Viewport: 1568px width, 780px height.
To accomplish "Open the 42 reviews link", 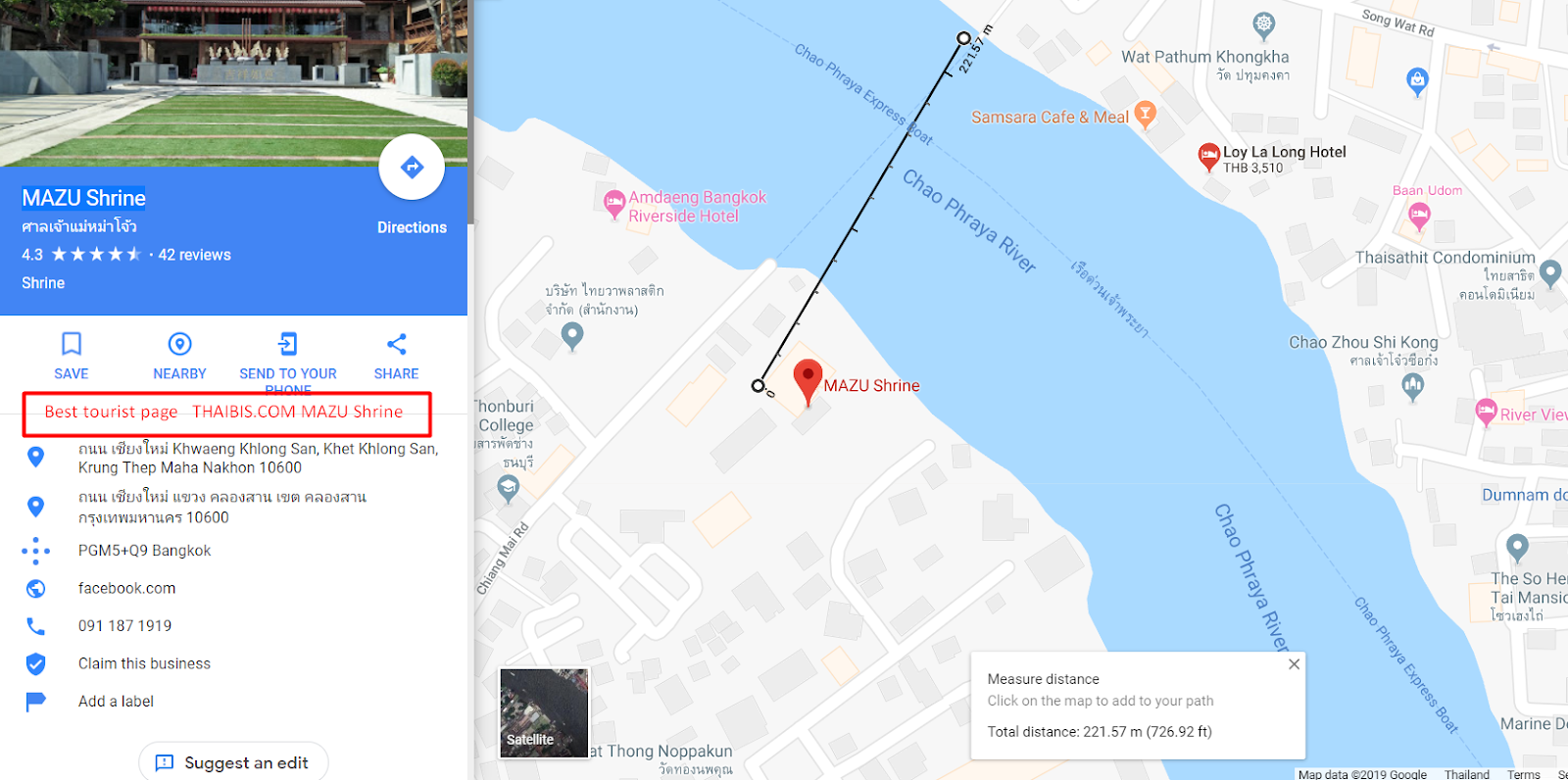I will pos(194,255).
